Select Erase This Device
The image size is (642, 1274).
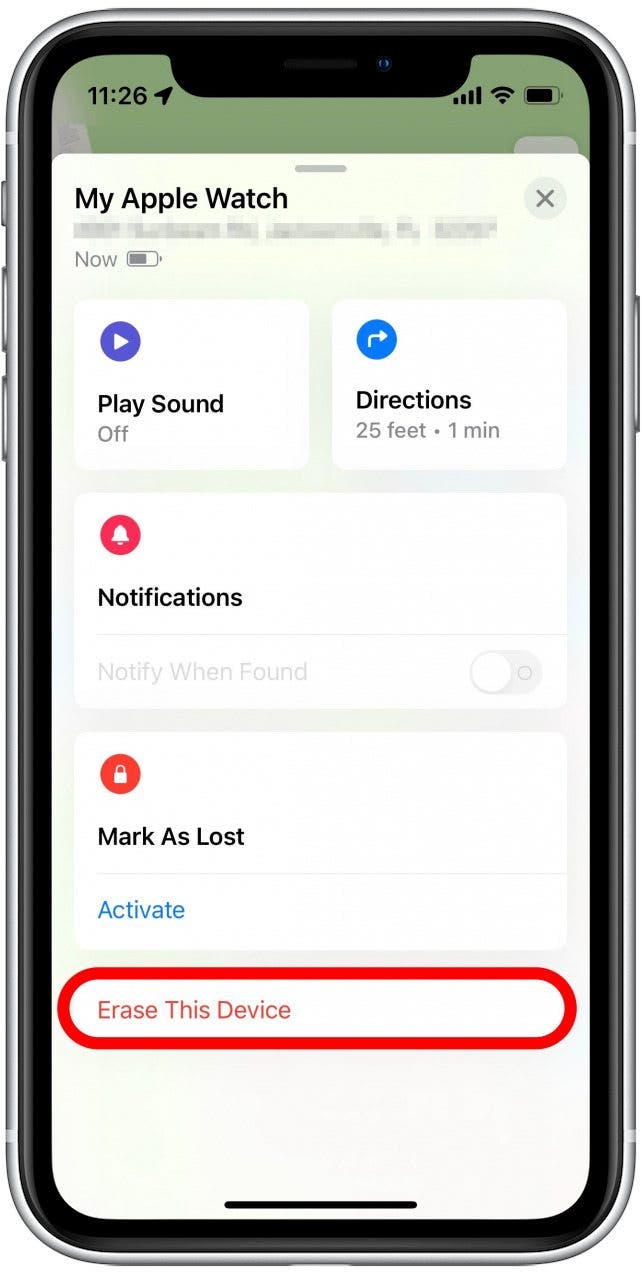[194, 1010]
